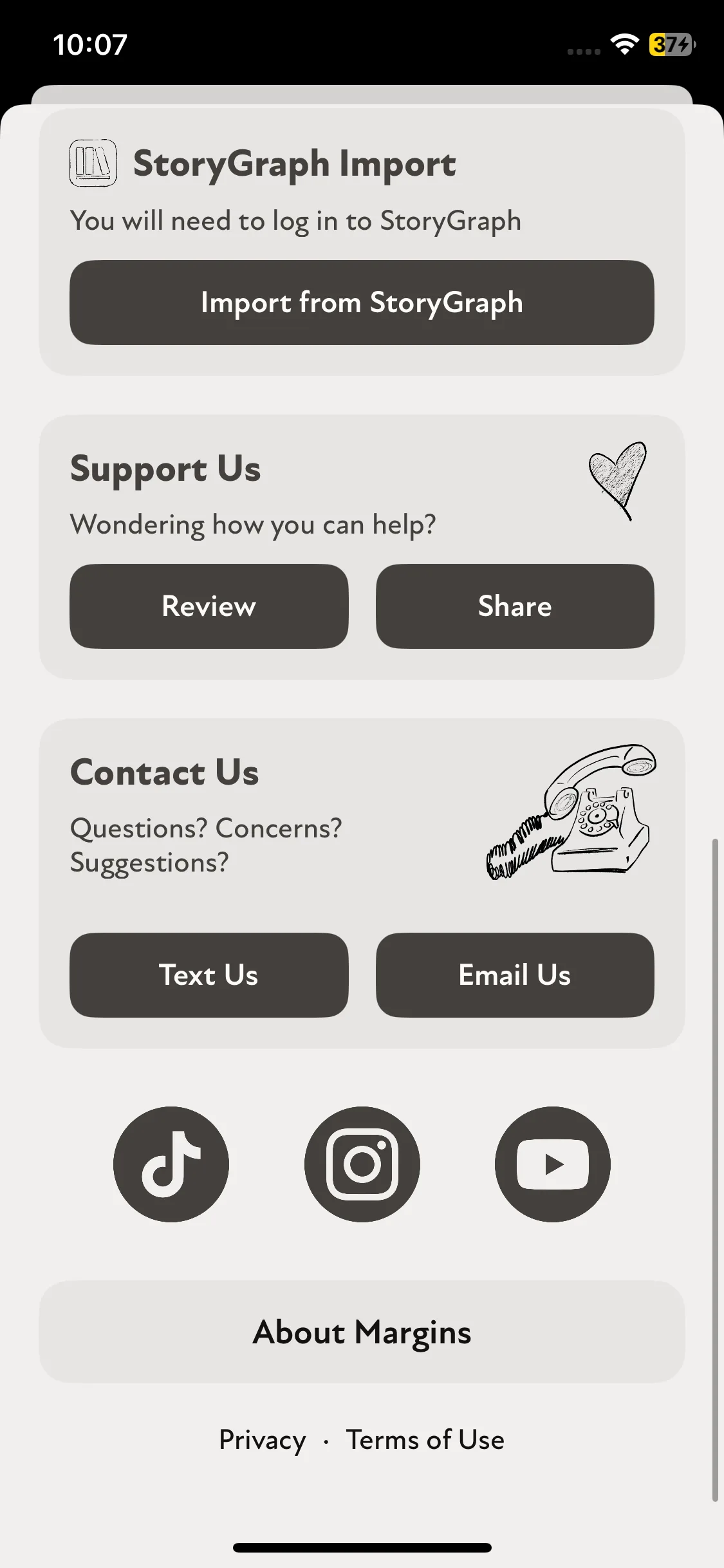Share the app with the Share button
The image size is (724, 1568).
point(515,606)
